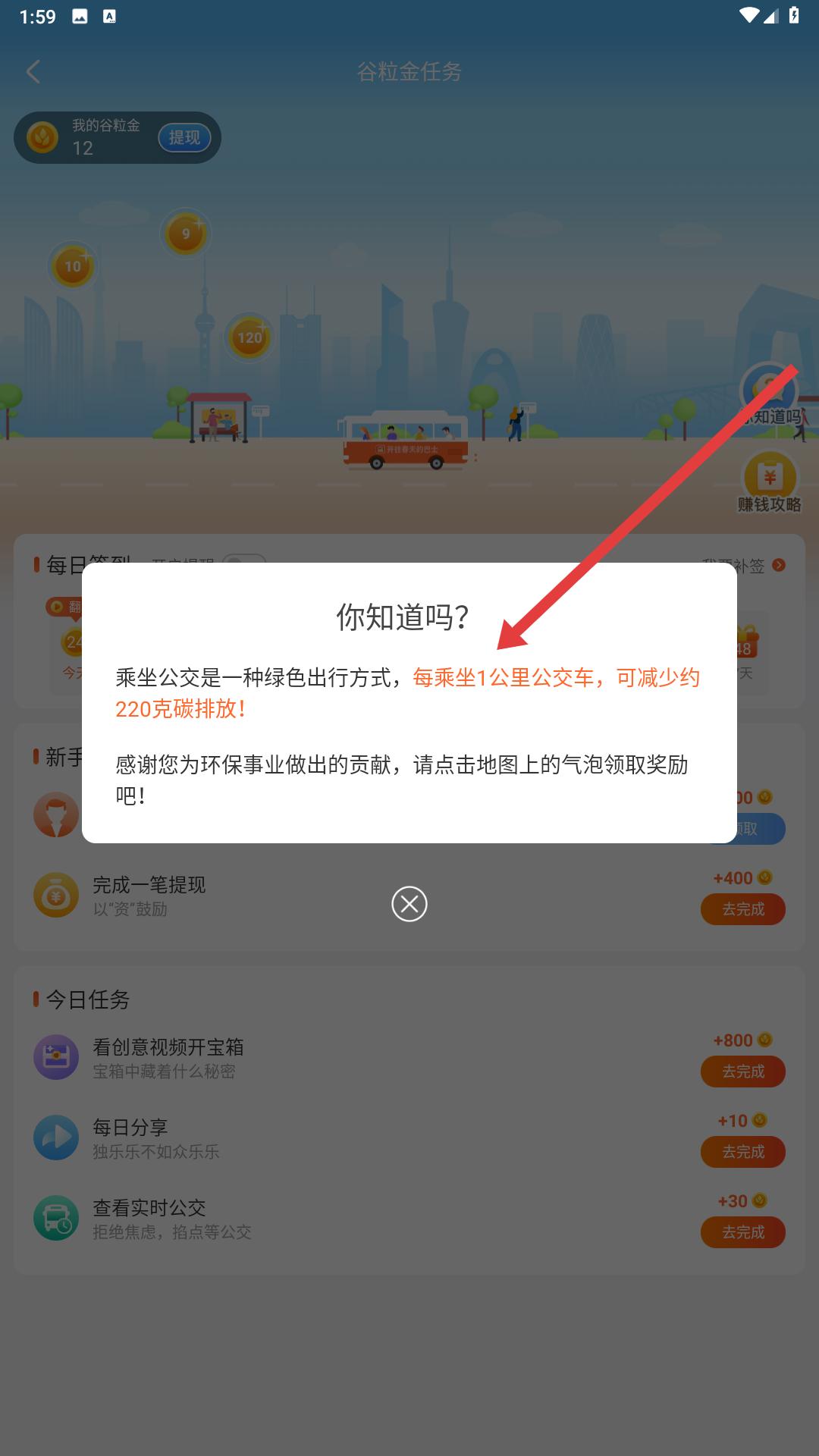
Task: Close the 你知道吗 dialog
Action: coord(409,903)
